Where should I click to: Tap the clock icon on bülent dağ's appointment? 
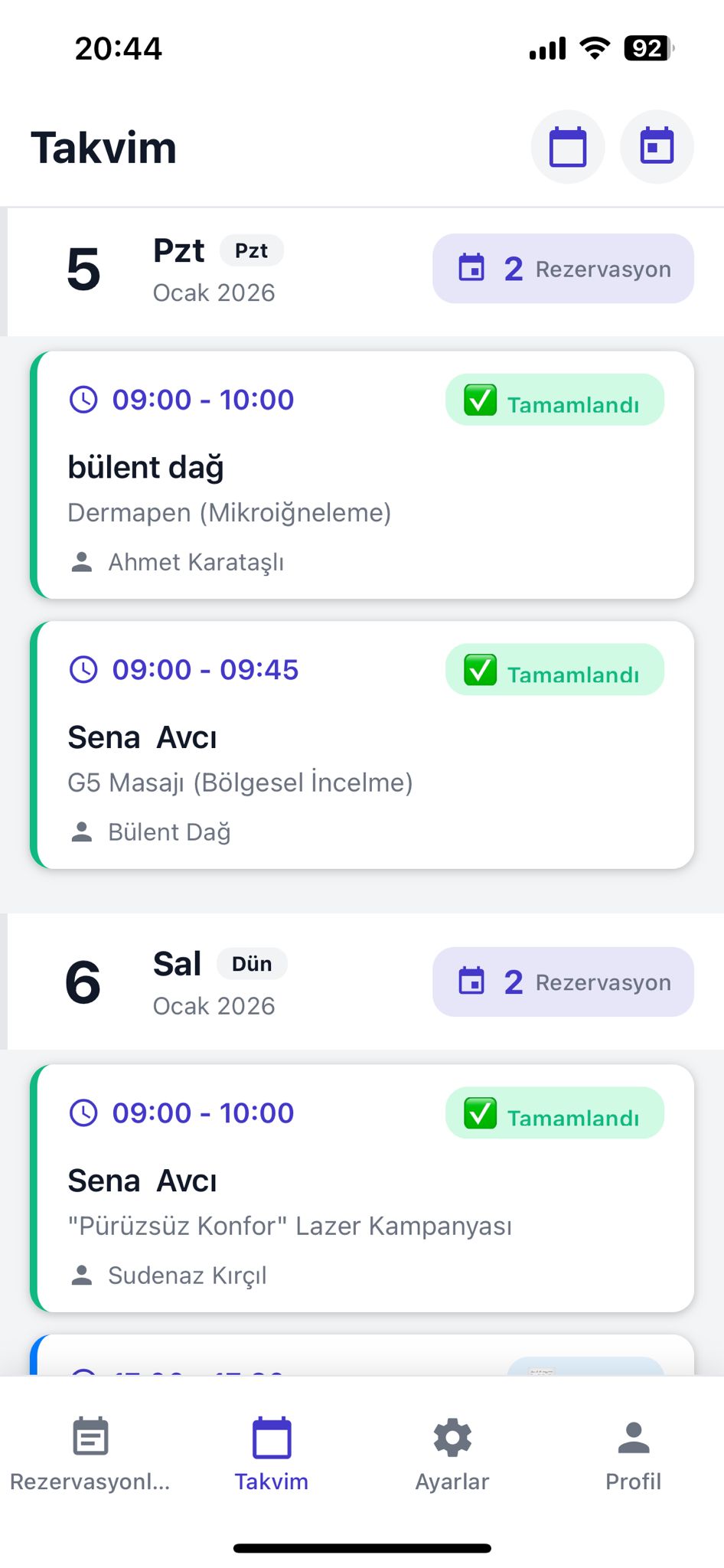[83, 399]
